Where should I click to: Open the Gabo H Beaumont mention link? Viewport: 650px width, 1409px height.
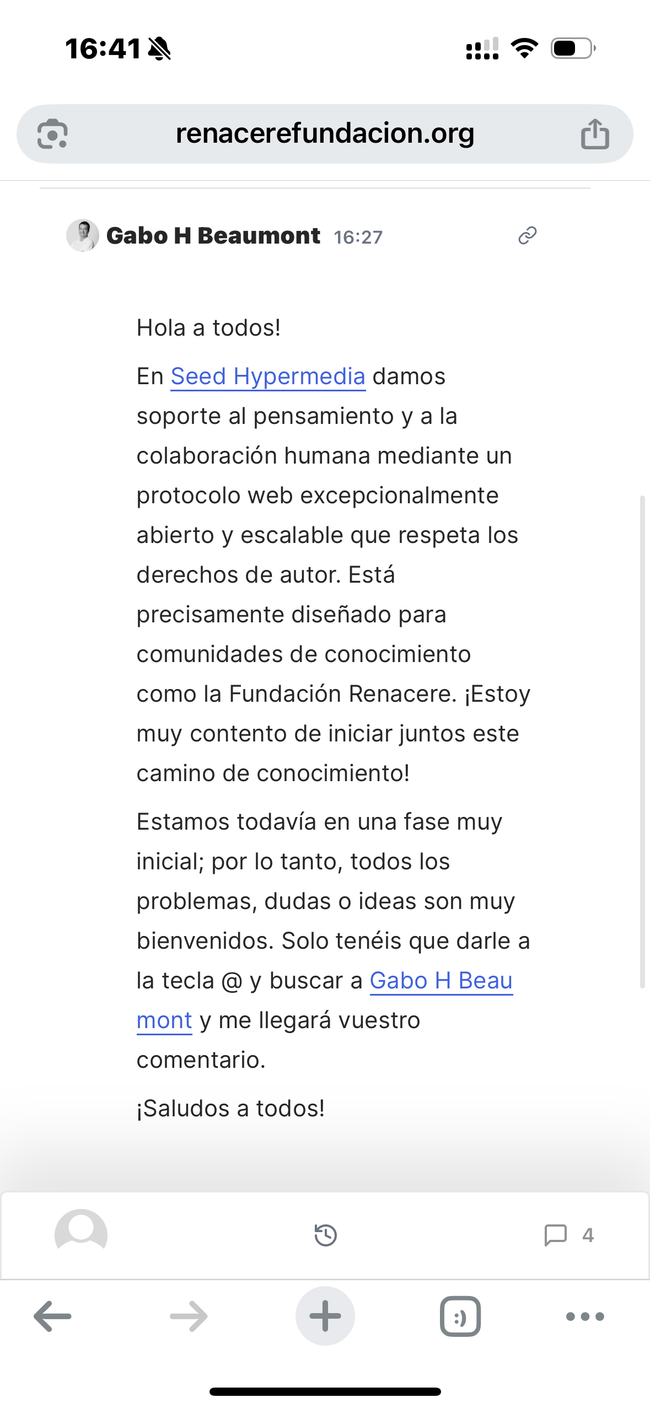(x=440, y=981)
